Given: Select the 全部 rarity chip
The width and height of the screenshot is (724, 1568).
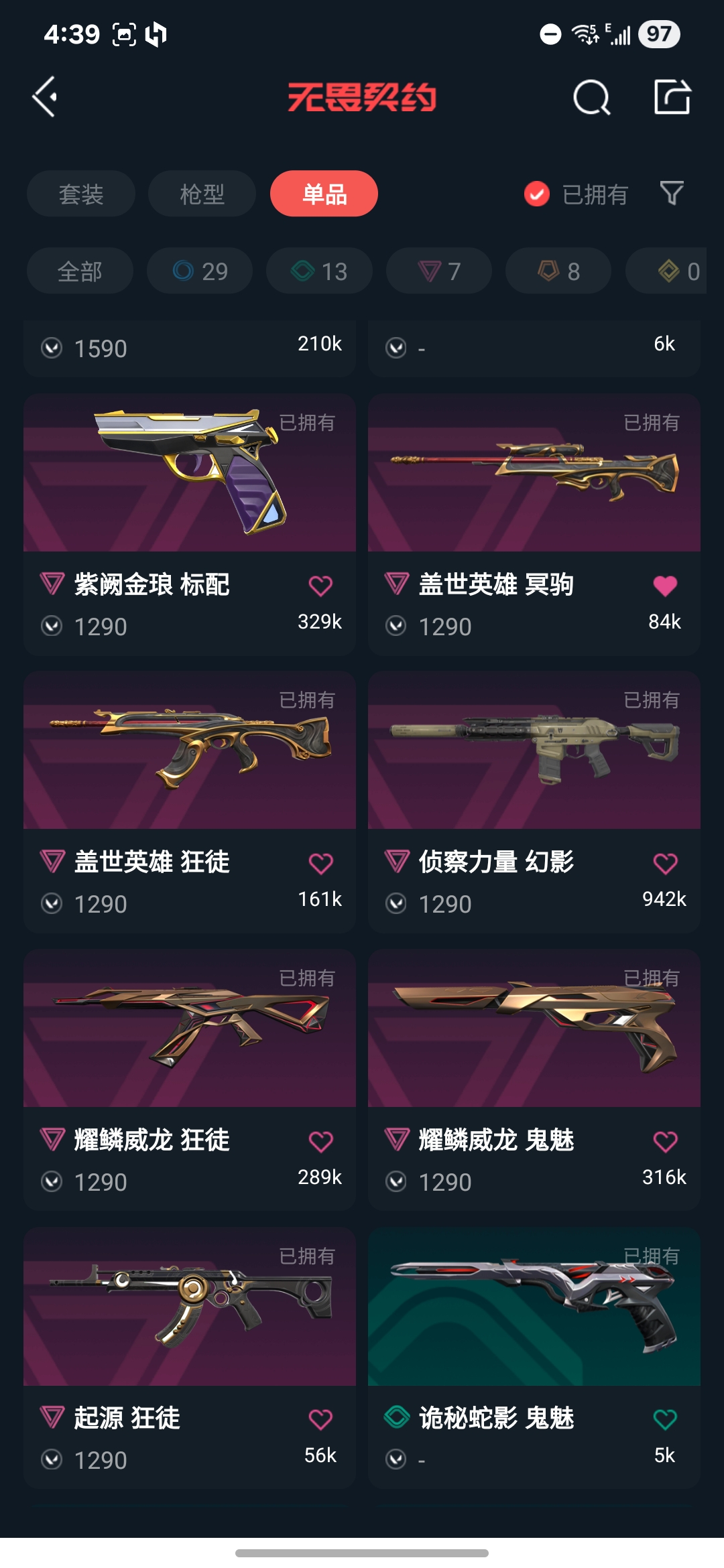Looking at the screenshot, I should tap(80, 271).
